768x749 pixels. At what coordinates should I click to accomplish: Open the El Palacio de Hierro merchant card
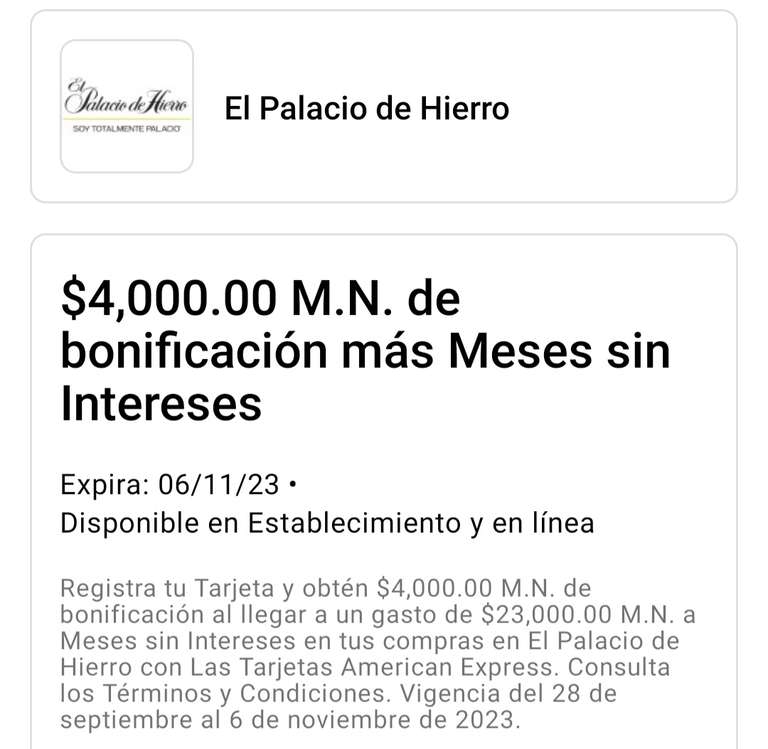coord(383,107)
